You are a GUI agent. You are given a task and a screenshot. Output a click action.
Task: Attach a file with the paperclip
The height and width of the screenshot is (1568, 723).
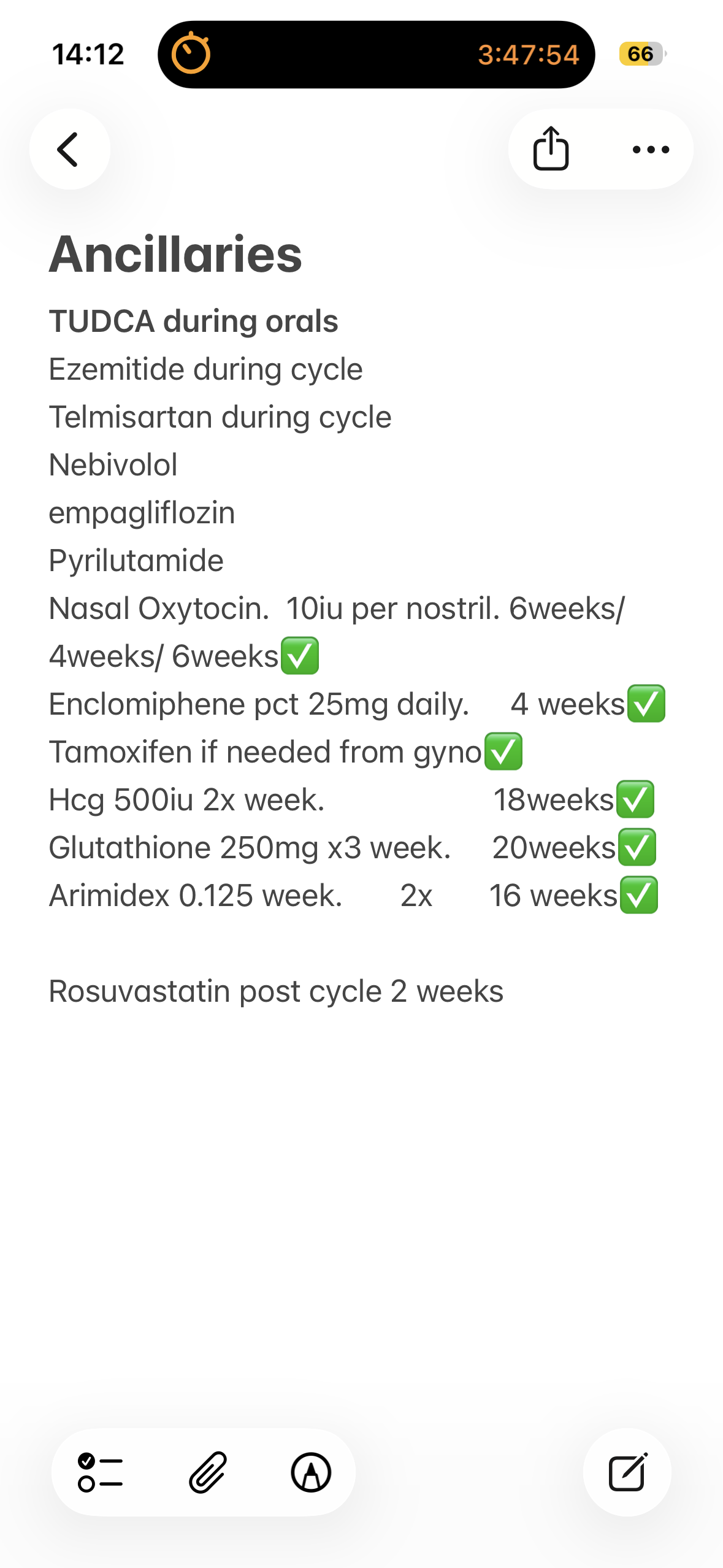coord(208,1472)
